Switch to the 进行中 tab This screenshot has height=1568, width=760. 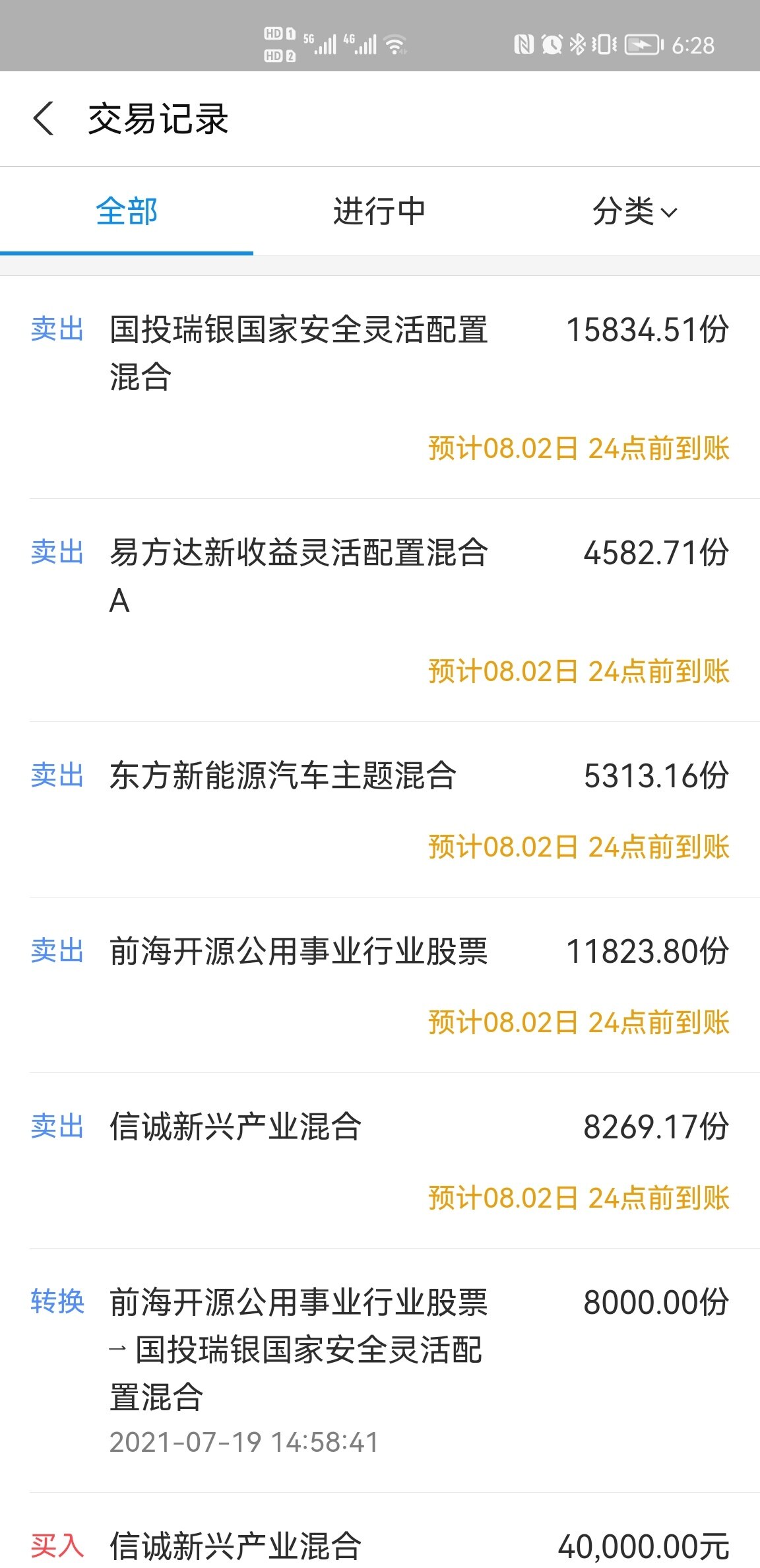point(379,212)
